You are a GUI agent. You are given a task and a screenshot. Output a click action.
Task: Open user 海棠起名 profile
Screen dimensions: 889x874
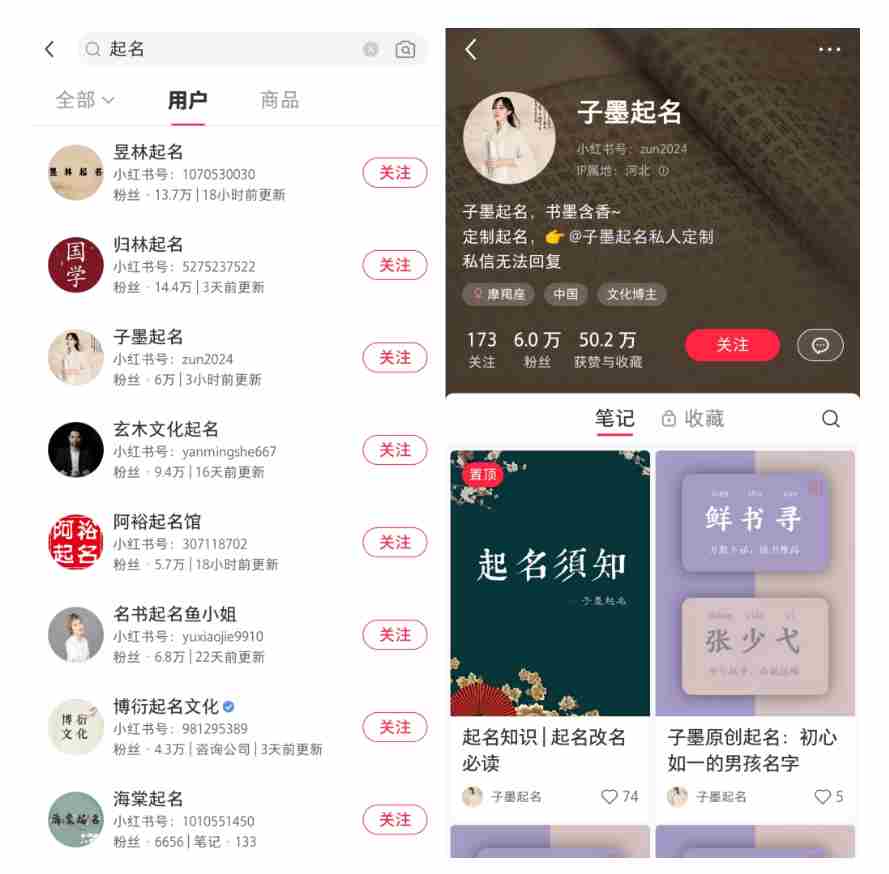(148, 799)
